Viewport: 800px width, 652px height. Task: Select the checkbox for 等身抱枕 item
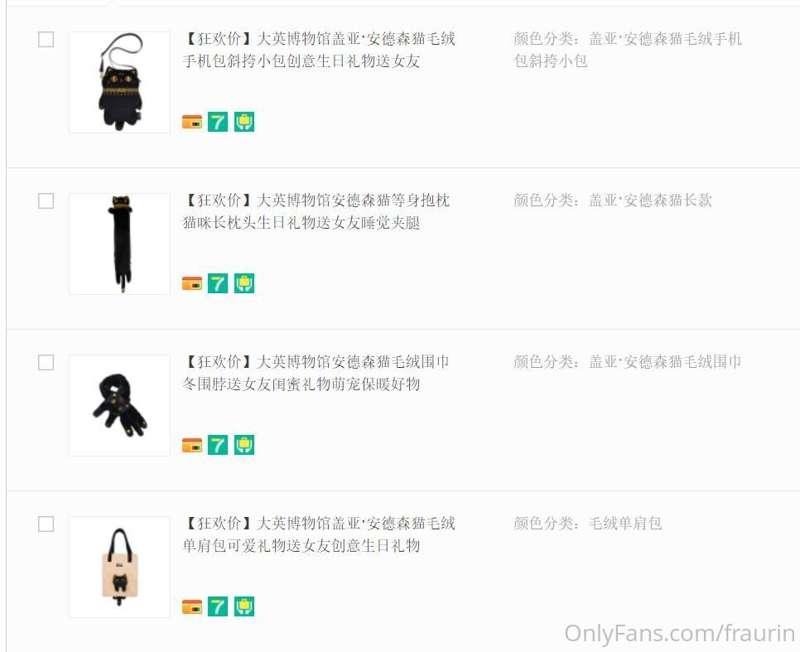(x=46, y=201)
